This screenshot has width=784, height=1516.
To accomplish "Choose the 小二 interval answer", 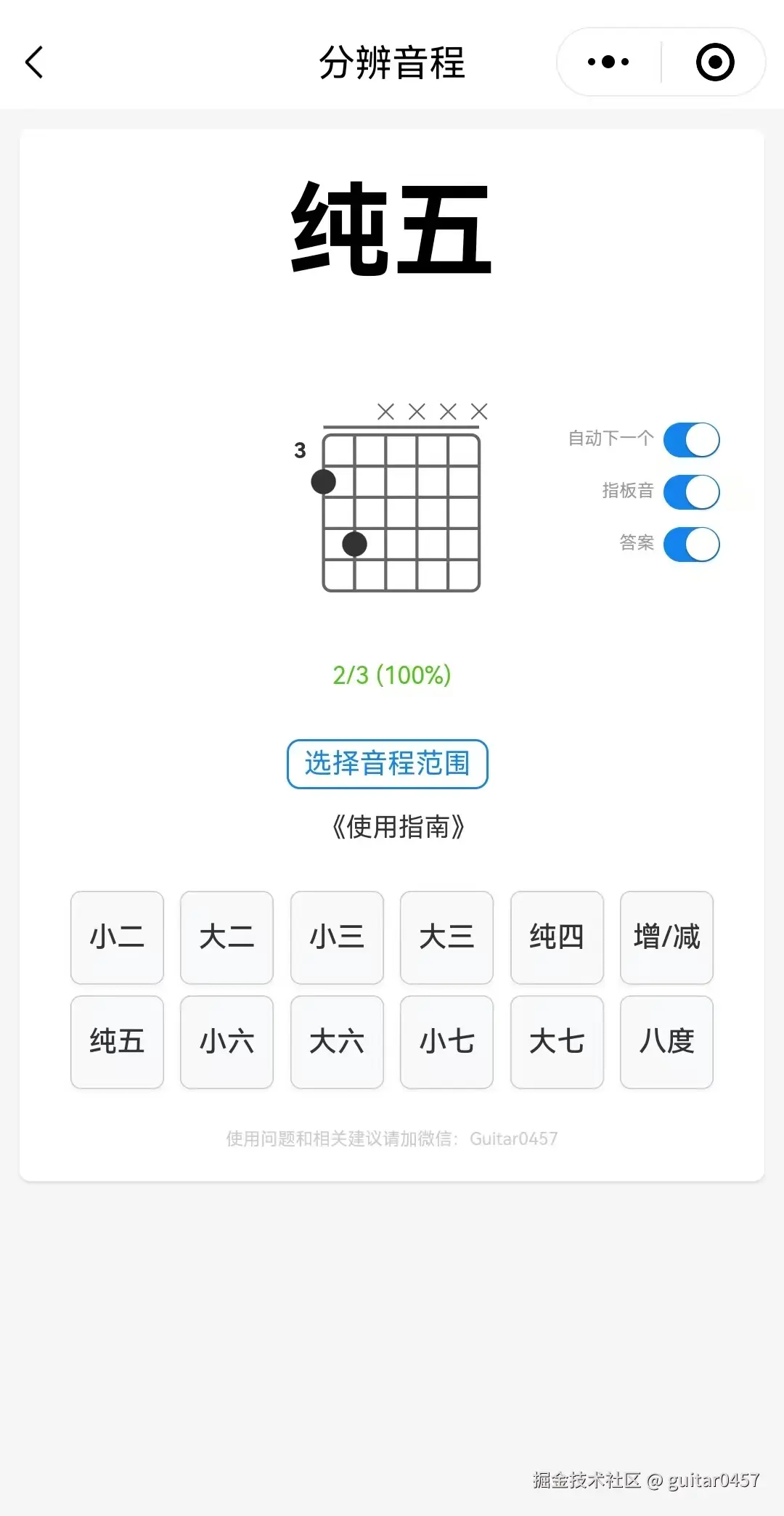I will pos(117,937).
